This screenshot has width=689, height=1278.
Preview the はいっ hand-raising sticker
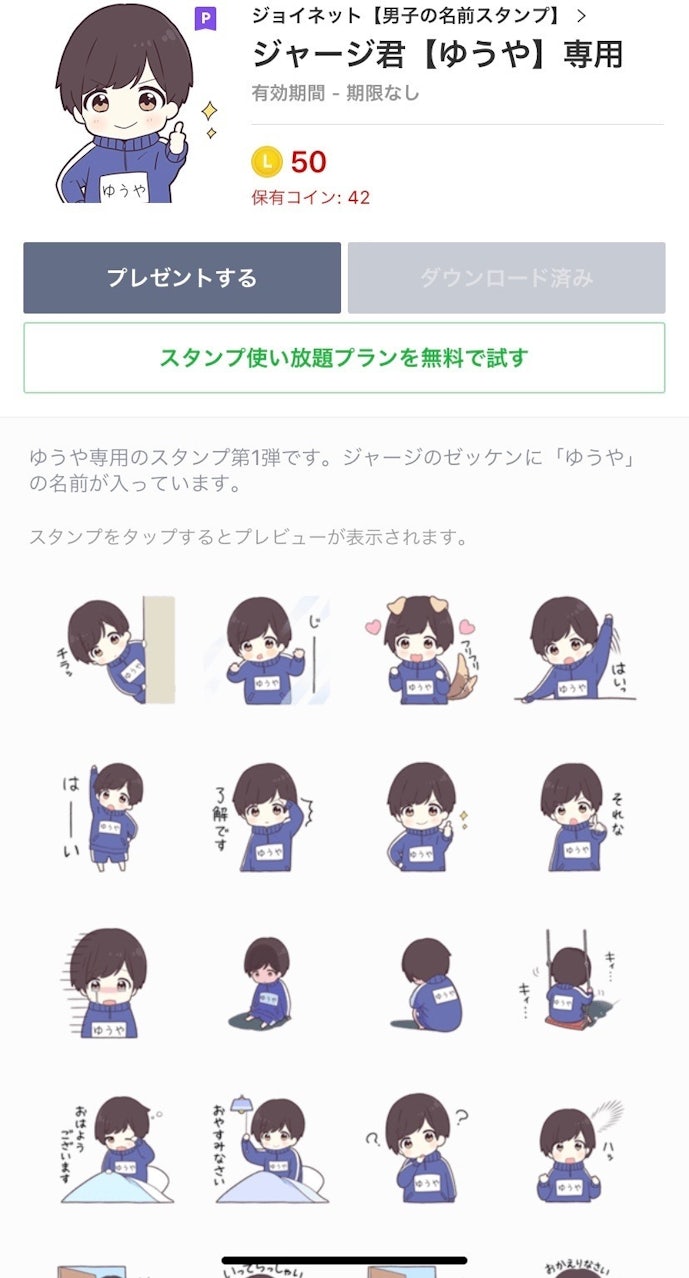[x=573, y=650]
